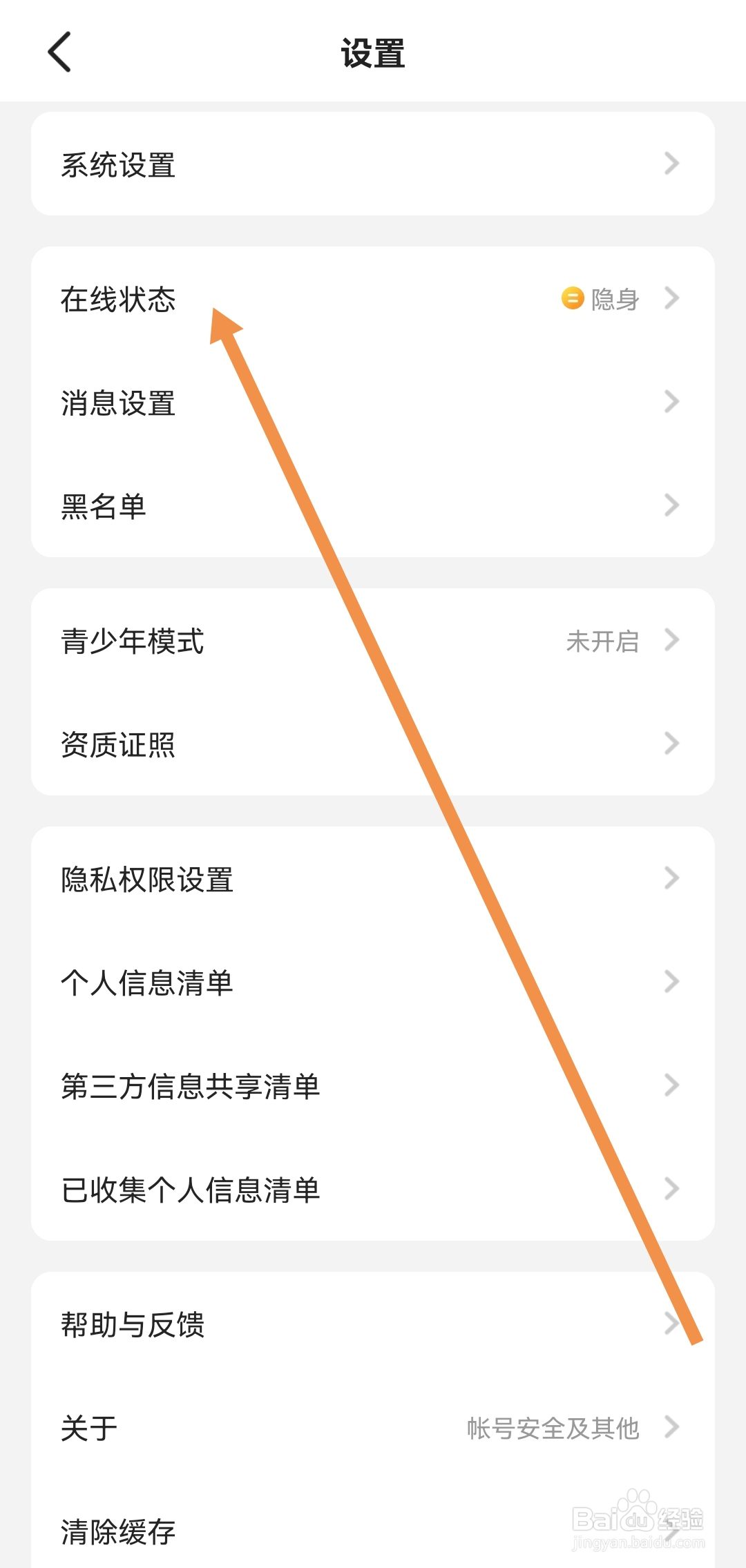Expand the chevron next to 系统设置
The width and height of the screenshot is (746, 1568).
click(671, 164)
